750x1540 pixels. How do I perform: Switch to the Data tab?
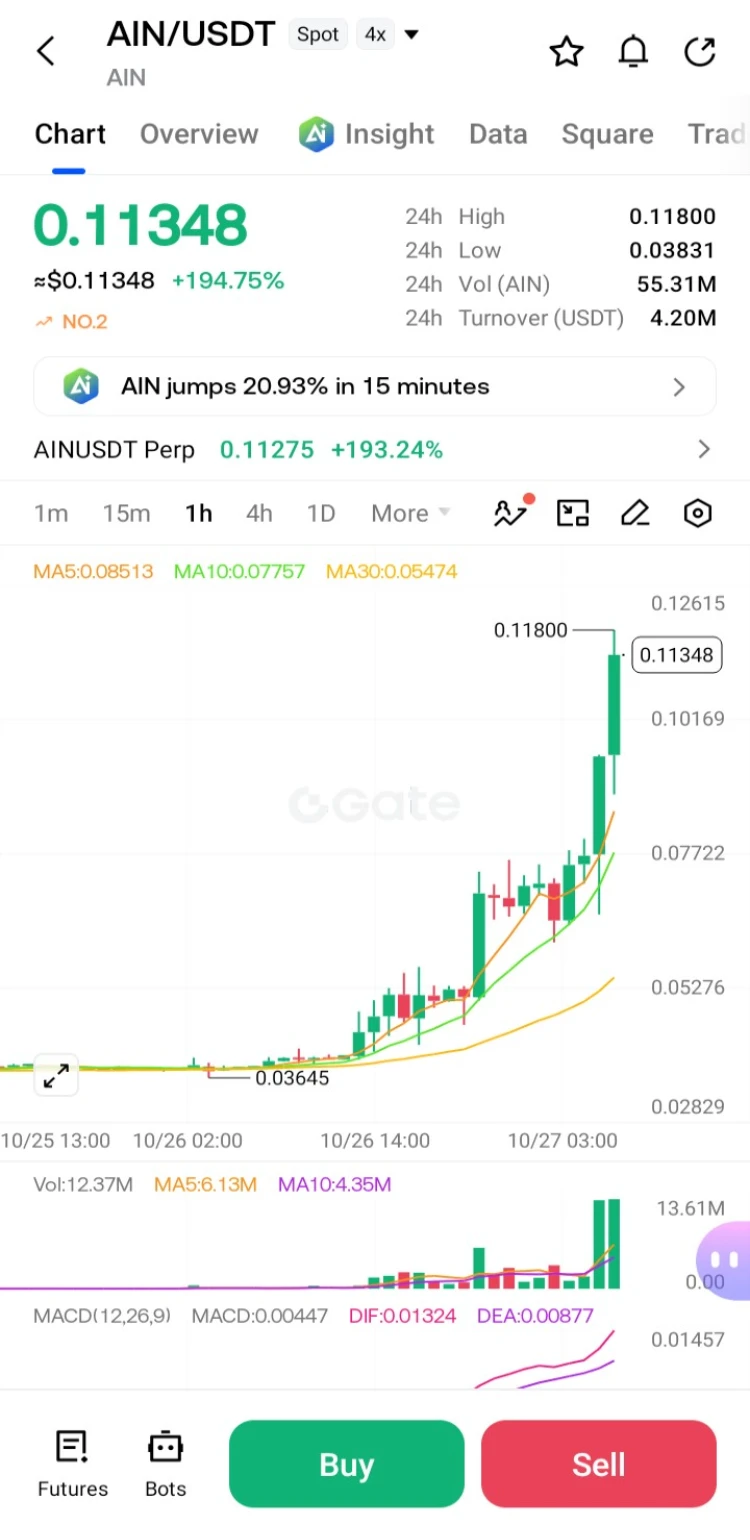click(498, 134)
